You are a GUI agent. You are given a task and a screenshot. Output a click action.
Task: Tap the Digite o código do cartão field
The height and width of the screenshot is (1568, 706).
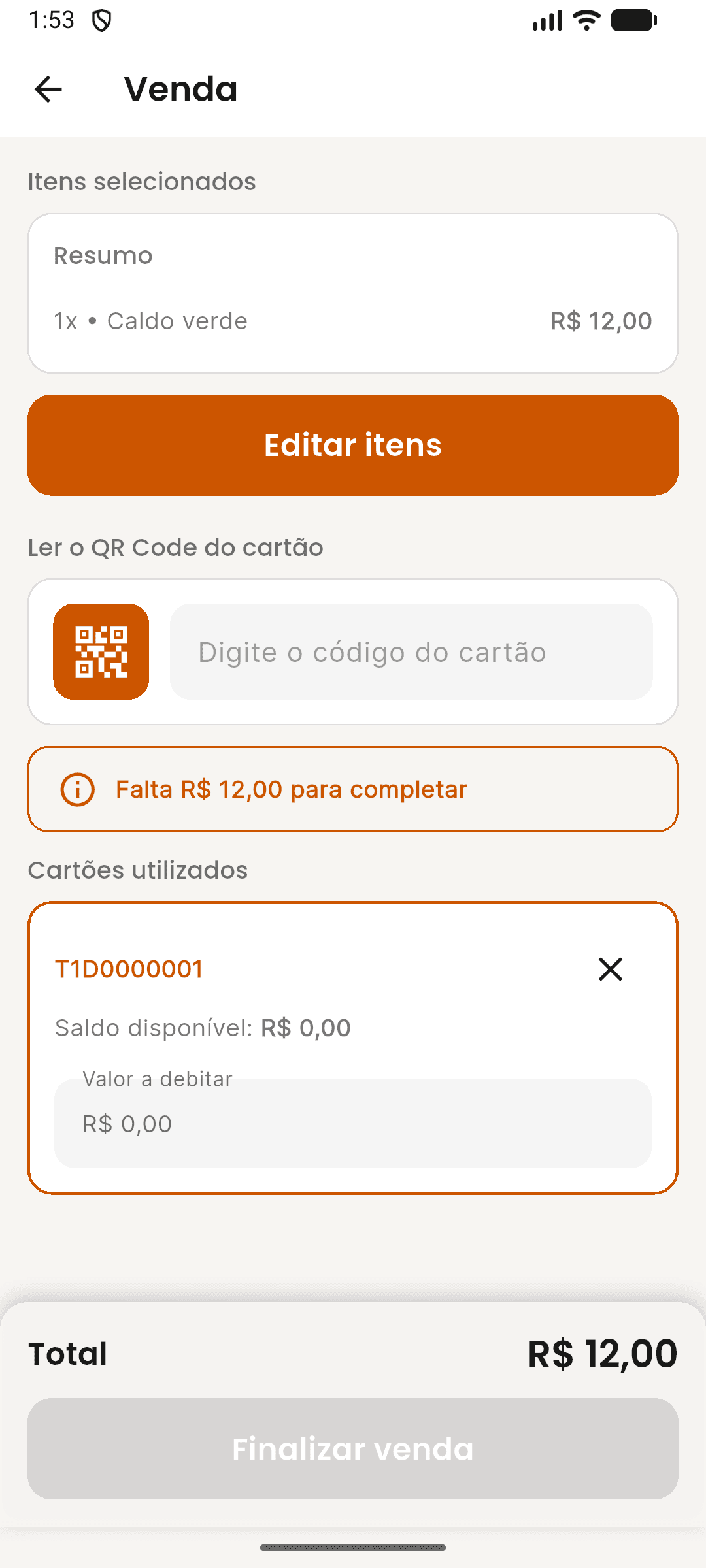(412, 651)
